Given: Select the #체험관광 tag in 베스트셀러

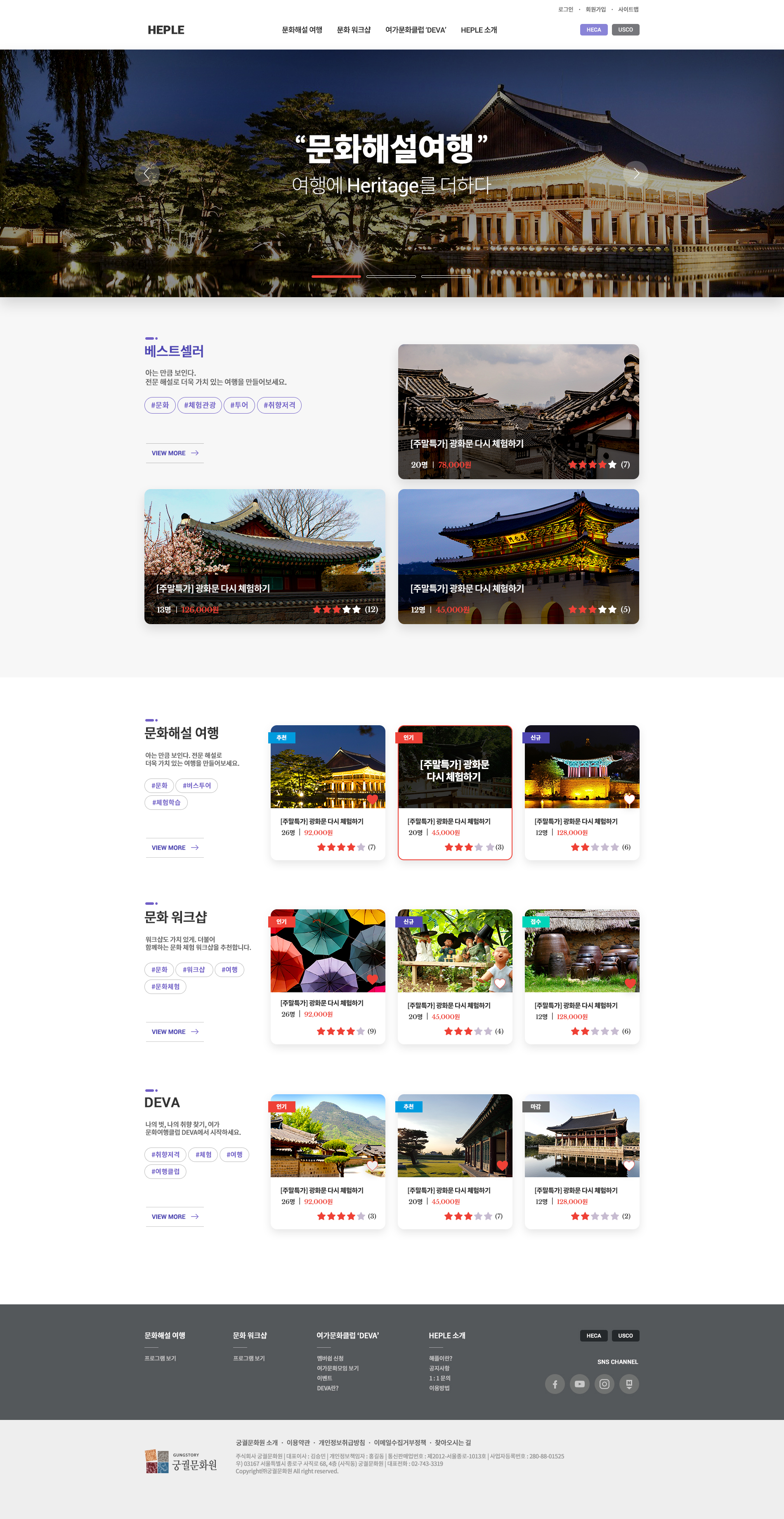Looking at the screenshot, I should (200, 405).
